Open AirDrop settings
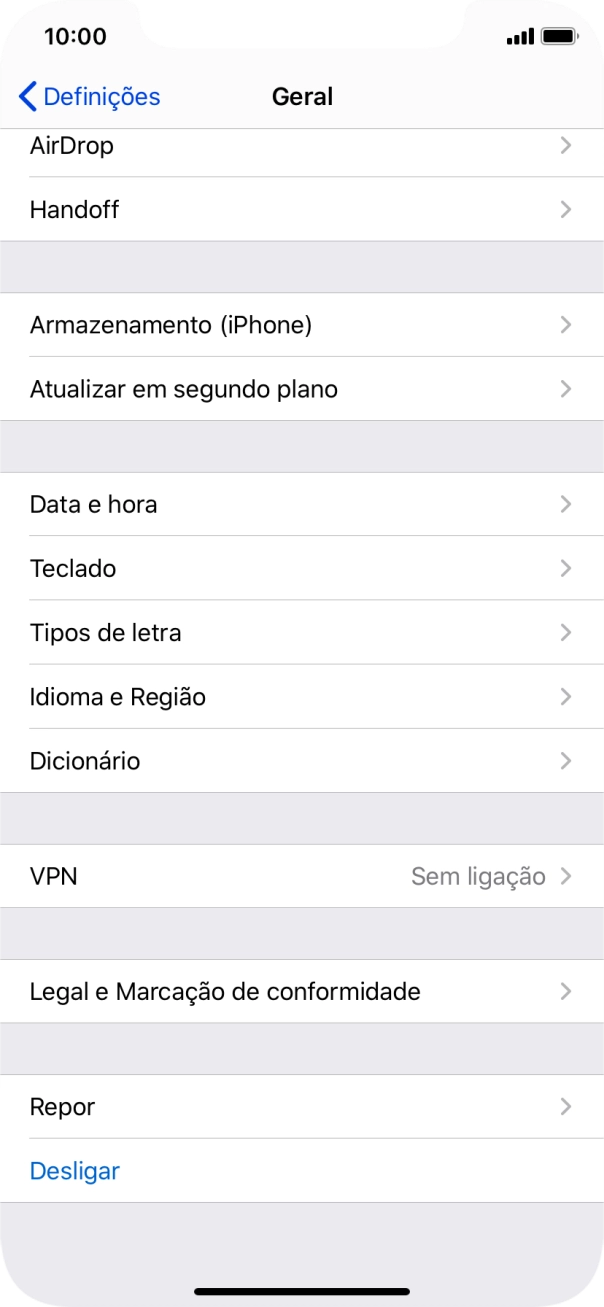604x1307 pixels. pyautogui.click(x=300, y=147)
